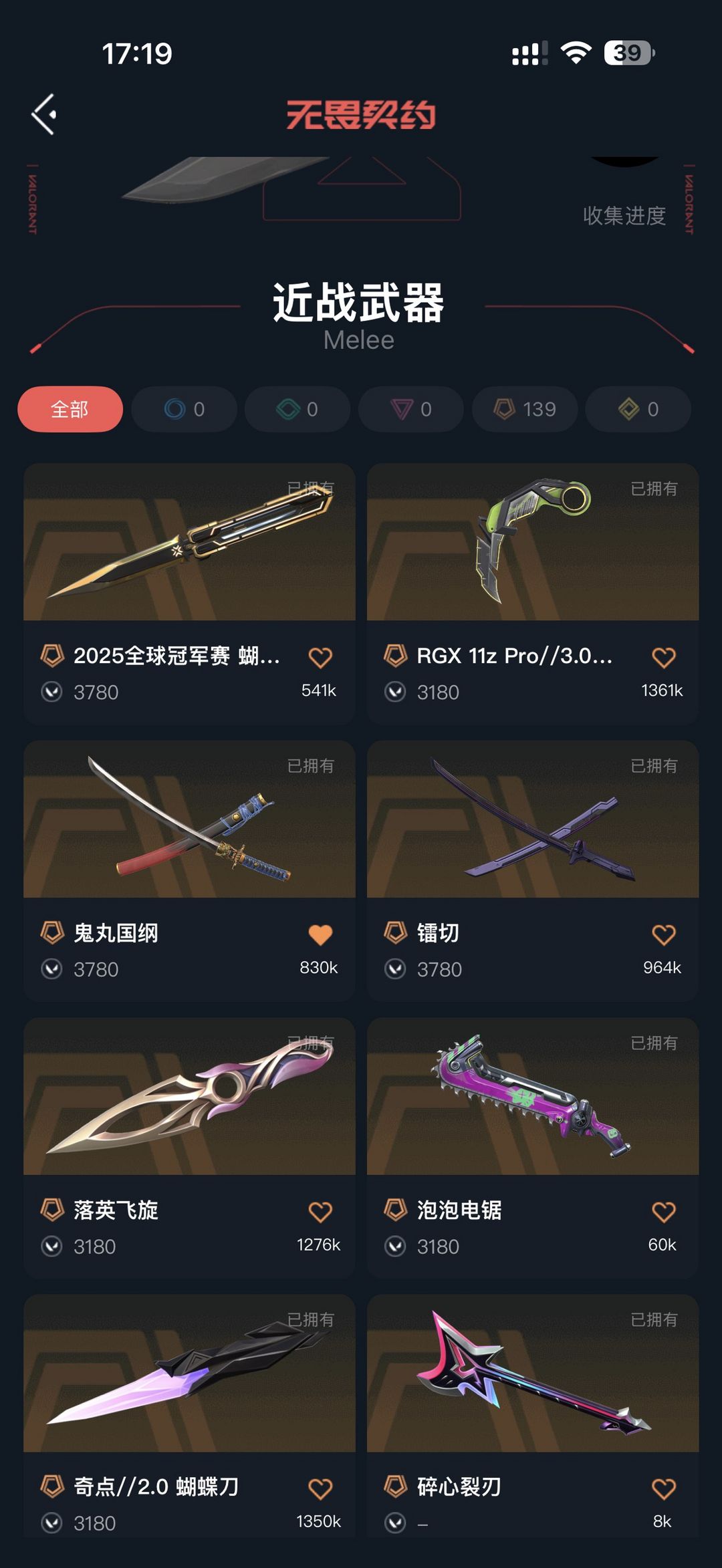Open the 落英飞旋 dagger card
The height and width of the screenshot is (1568, 722).
189,1097
